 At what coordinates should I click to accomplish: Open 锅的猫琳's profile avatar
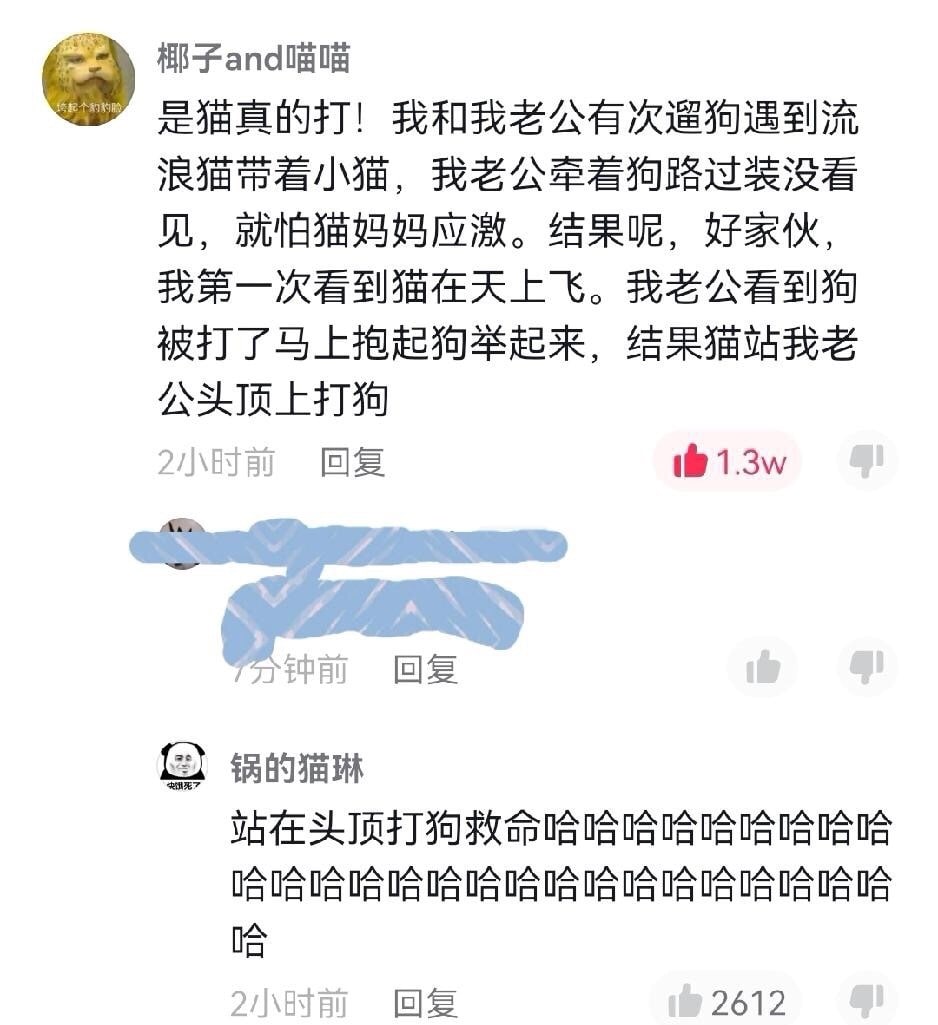point(182,765)
